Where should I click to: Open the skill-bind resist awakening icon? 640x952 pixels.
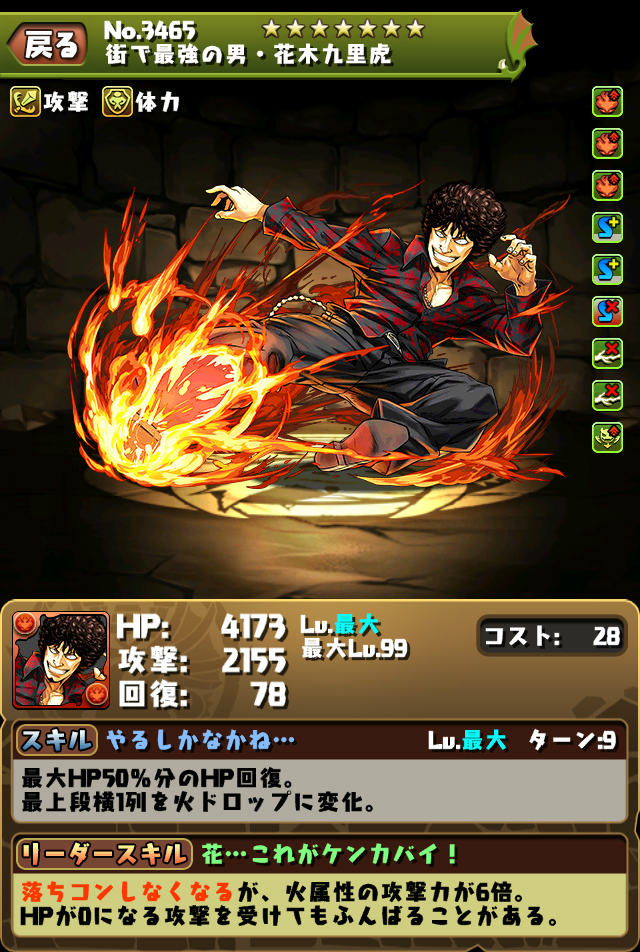(x=607, y=312)
